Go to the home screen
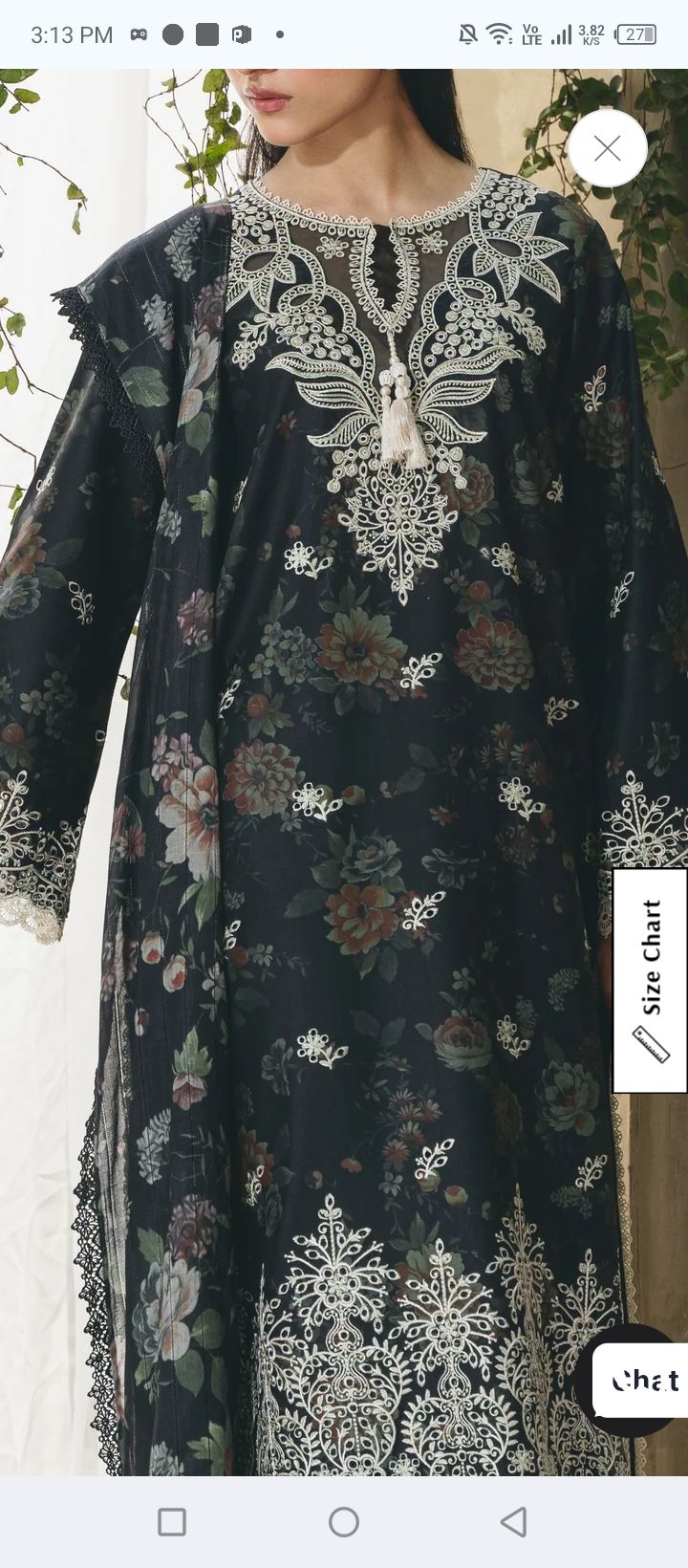The height and width of the screenshot is (1568, 688). (344, 1521)
